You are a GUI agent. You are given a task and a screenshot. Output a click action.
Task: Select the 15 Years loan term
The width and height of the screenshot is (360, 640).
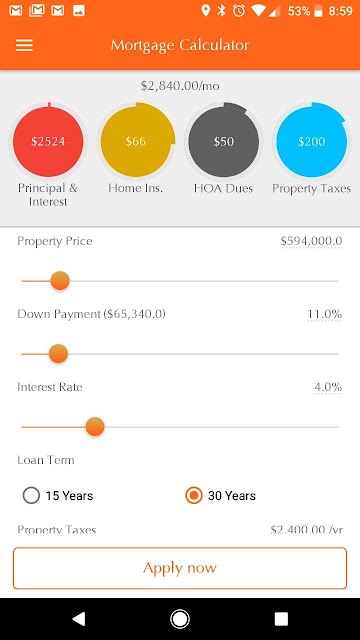coord(58,496)
